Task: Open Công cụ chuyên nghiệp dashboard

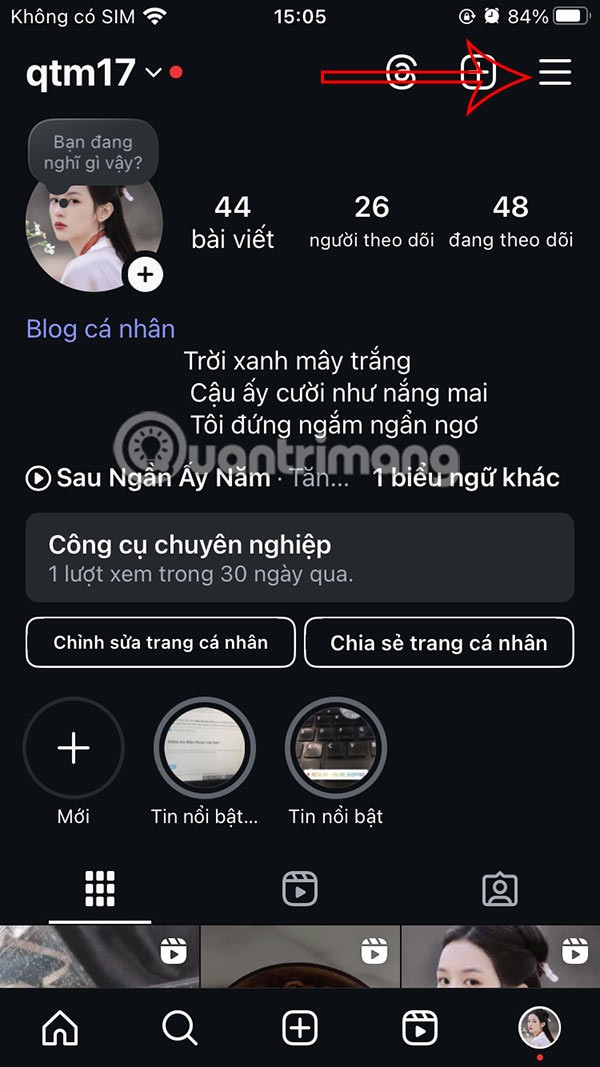Action: [x=299, y=558]
